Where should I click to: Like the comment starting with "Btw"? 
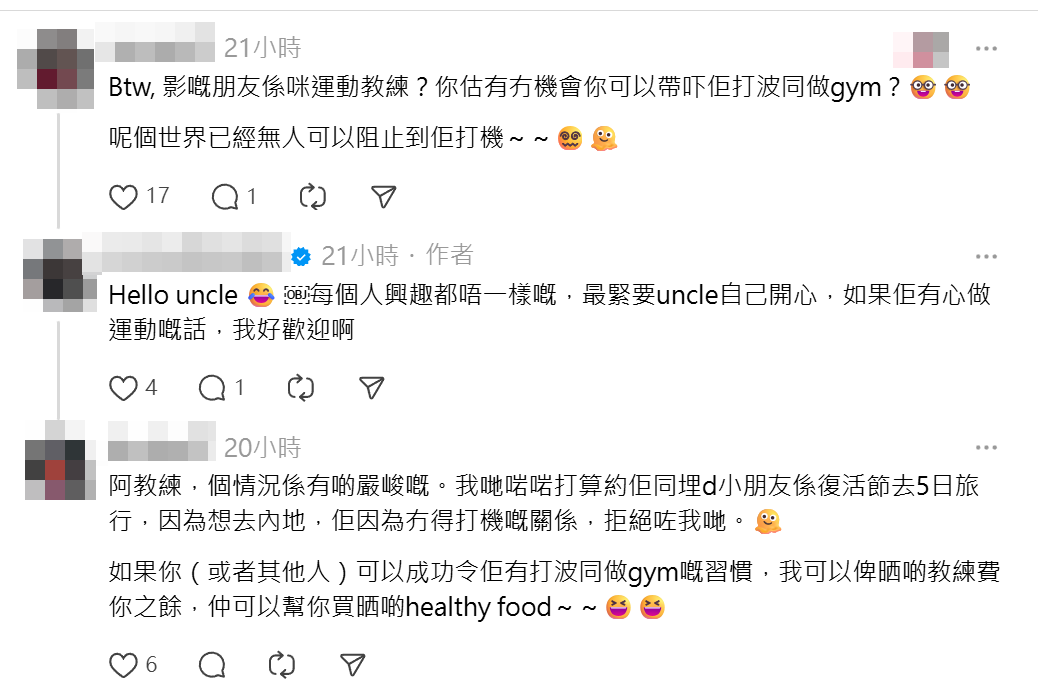tap(124, 197)
